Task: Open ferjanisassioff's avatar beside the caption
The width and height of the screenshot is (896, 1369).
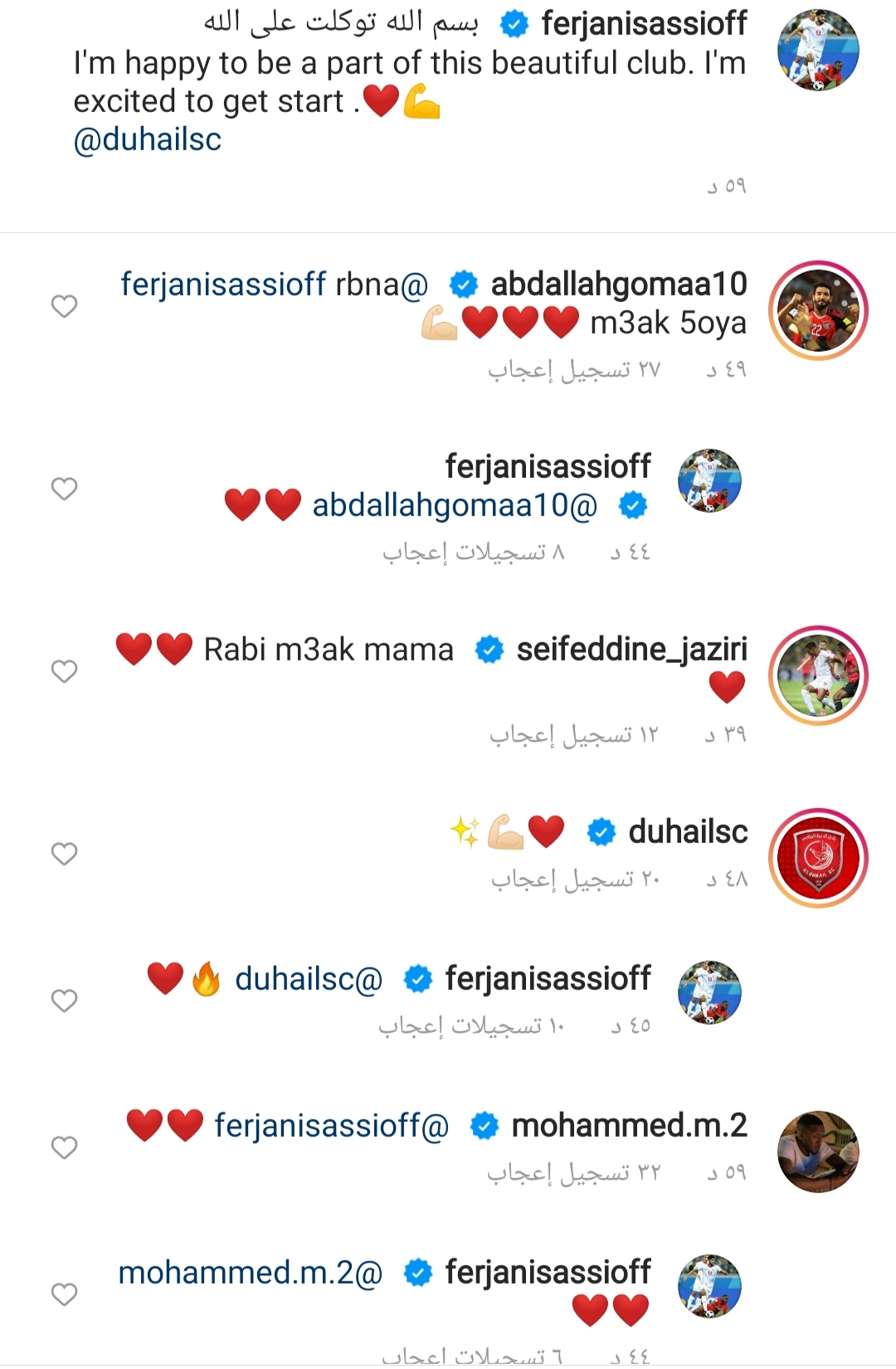Action: click(x=818, y=50)
